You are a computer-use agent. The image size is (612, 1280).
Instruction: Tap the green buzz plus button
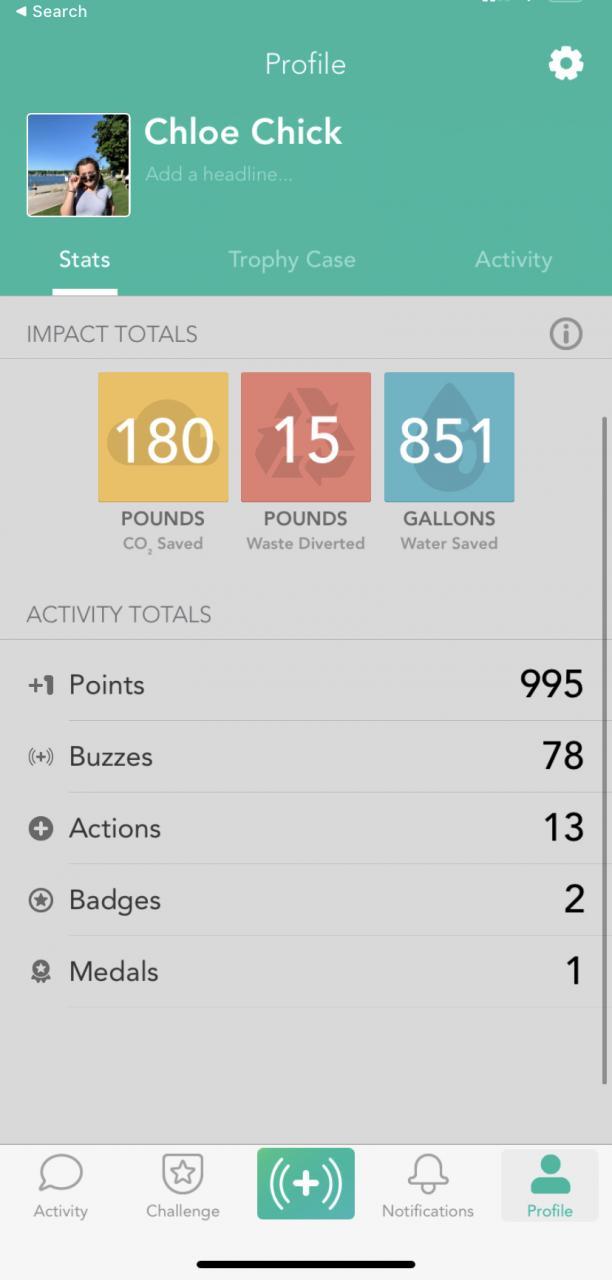[x=305, y=1184]
